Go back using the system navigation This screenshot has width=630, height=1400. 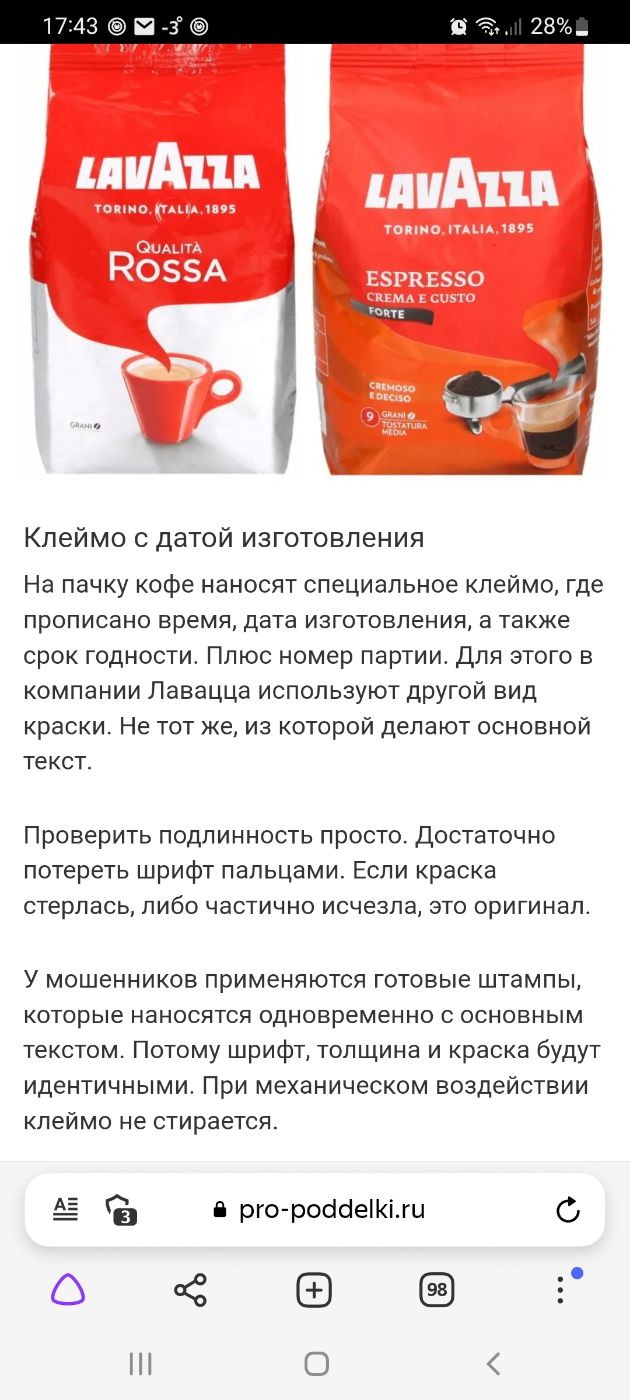click(x=492, y=1363)
